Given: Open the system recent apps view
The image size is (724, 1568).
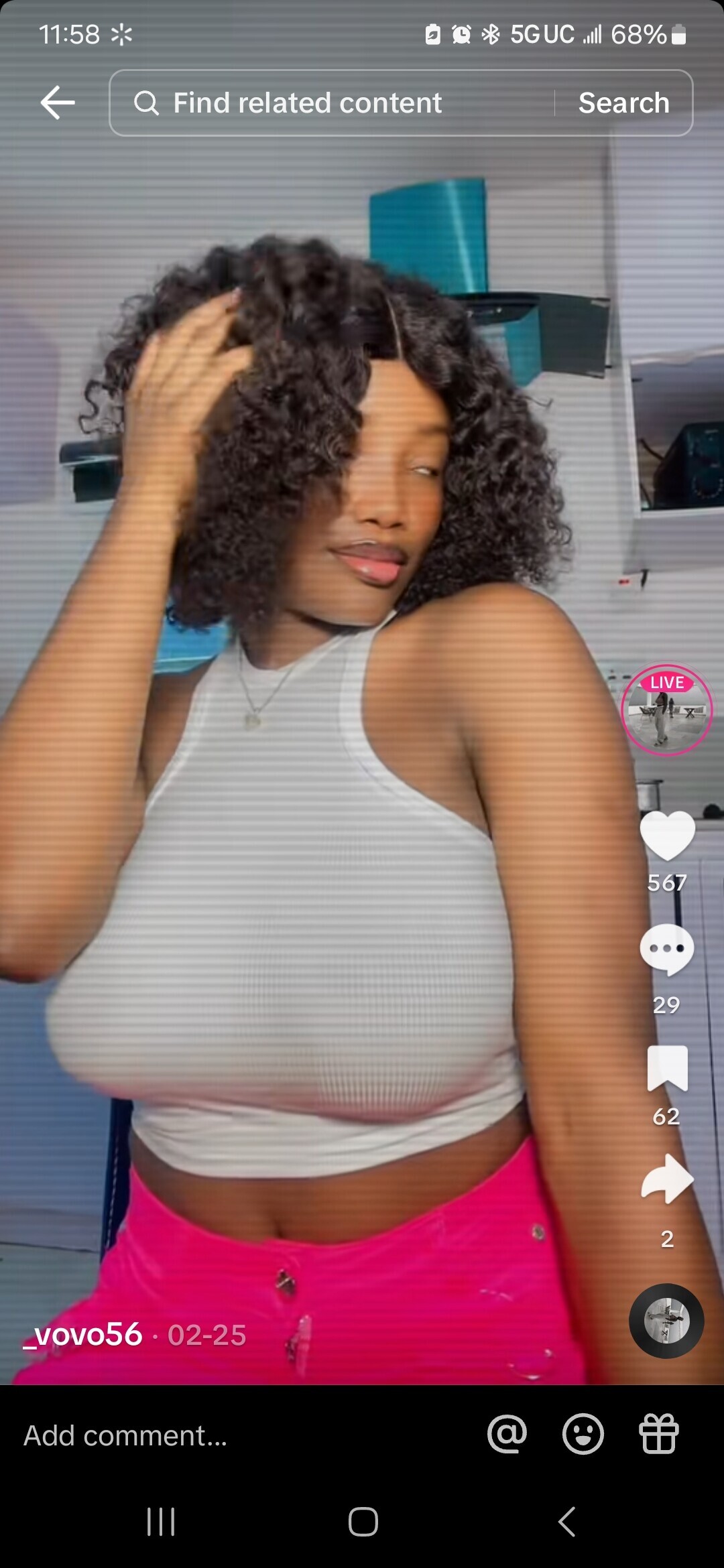Looking at the screenshot, I should tap(161, 1522).
